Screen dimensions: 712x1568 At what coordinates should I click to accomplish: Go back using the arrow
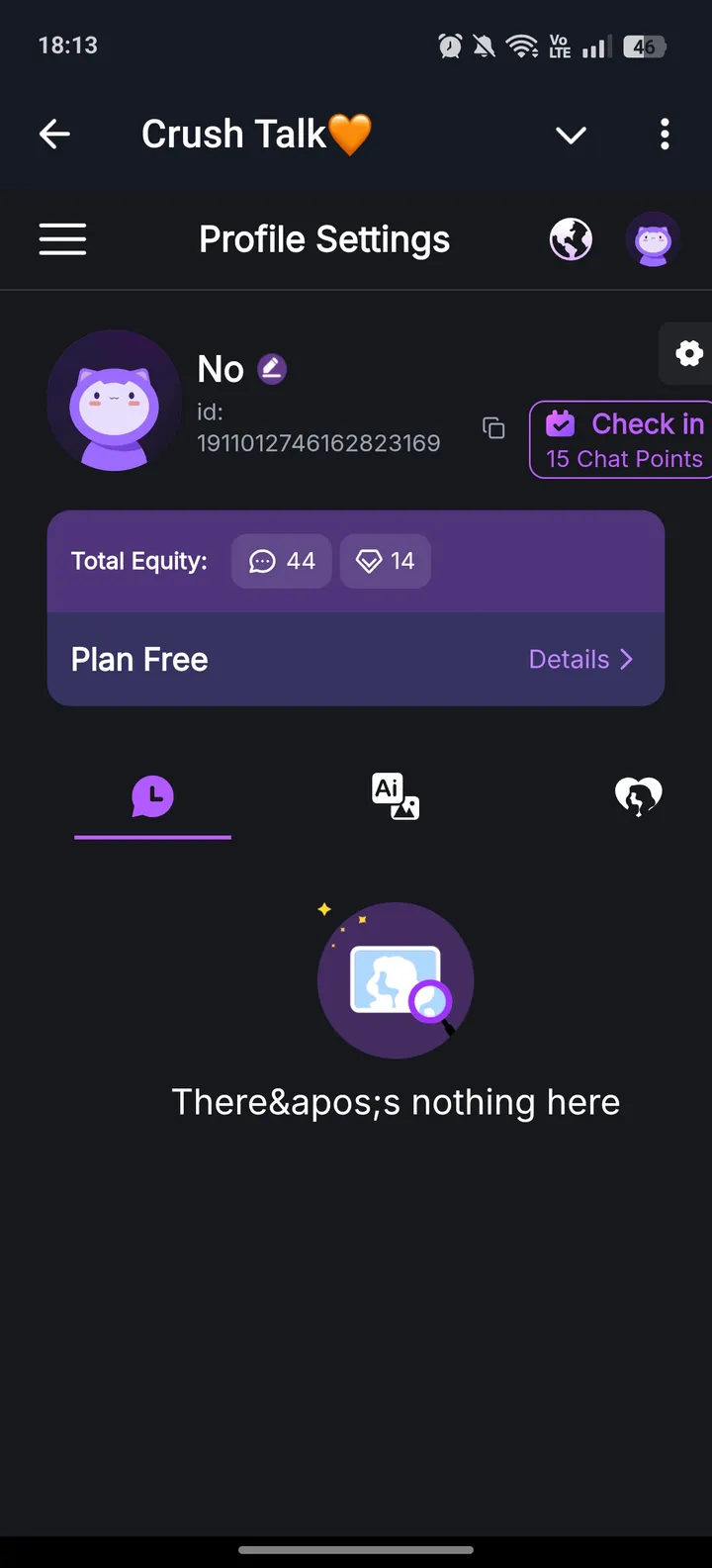coord(54,134)
